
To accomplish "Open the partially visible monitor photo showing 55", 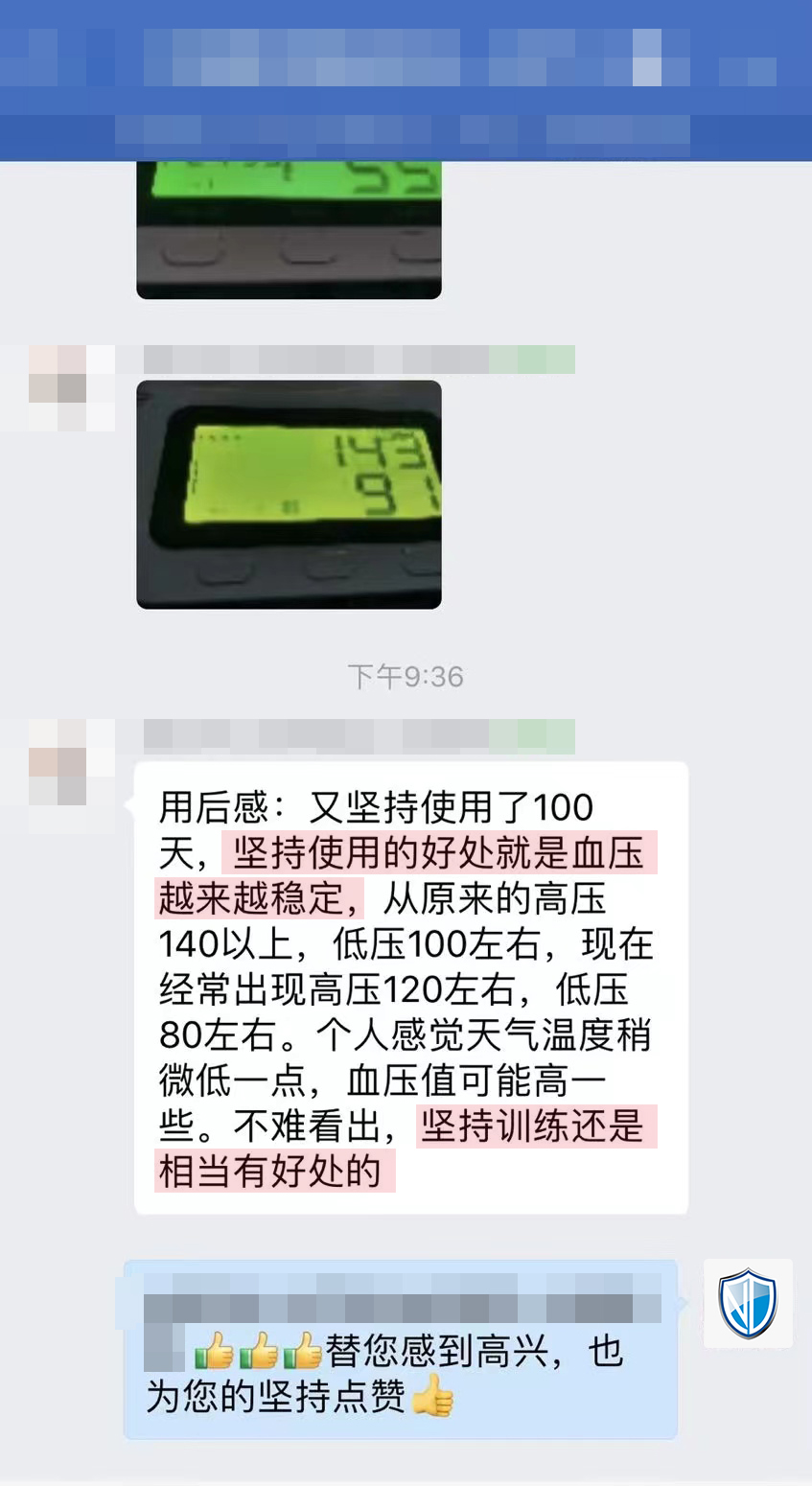I will (289, 230).
